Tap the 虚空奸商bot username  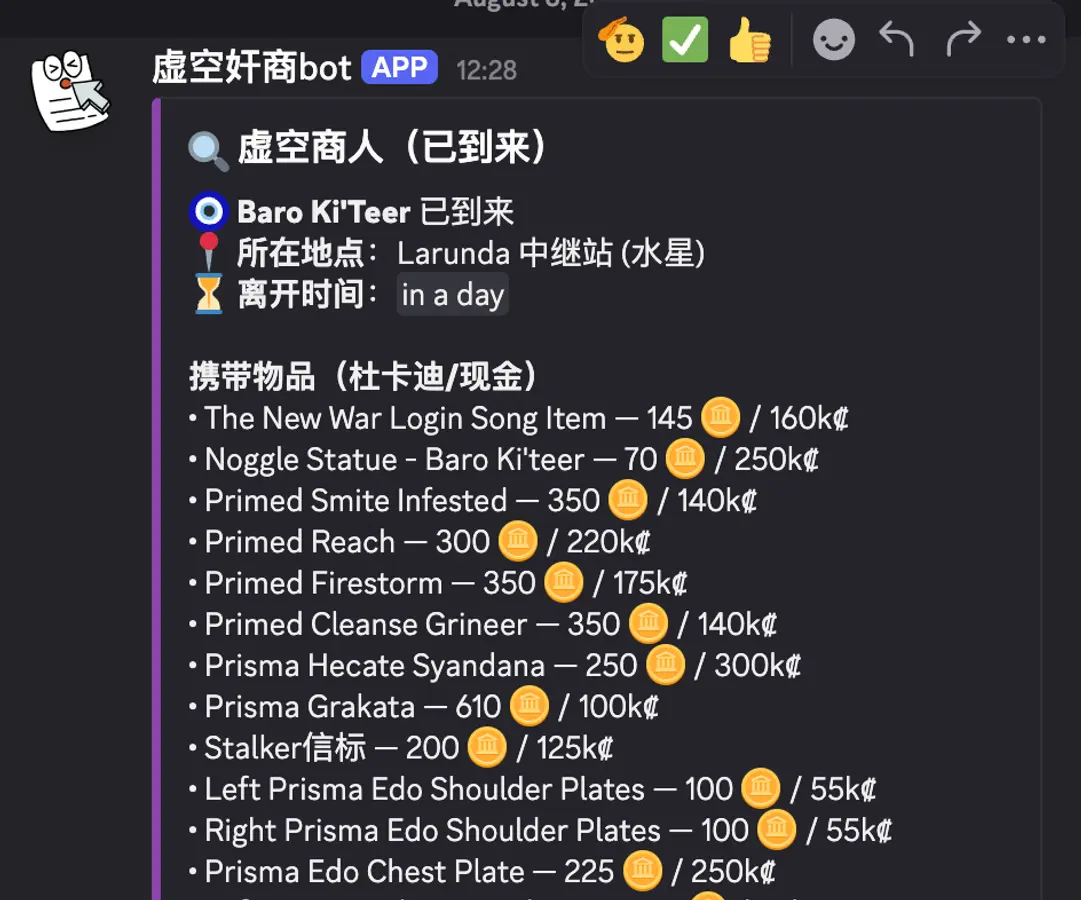tap(251, 68)
